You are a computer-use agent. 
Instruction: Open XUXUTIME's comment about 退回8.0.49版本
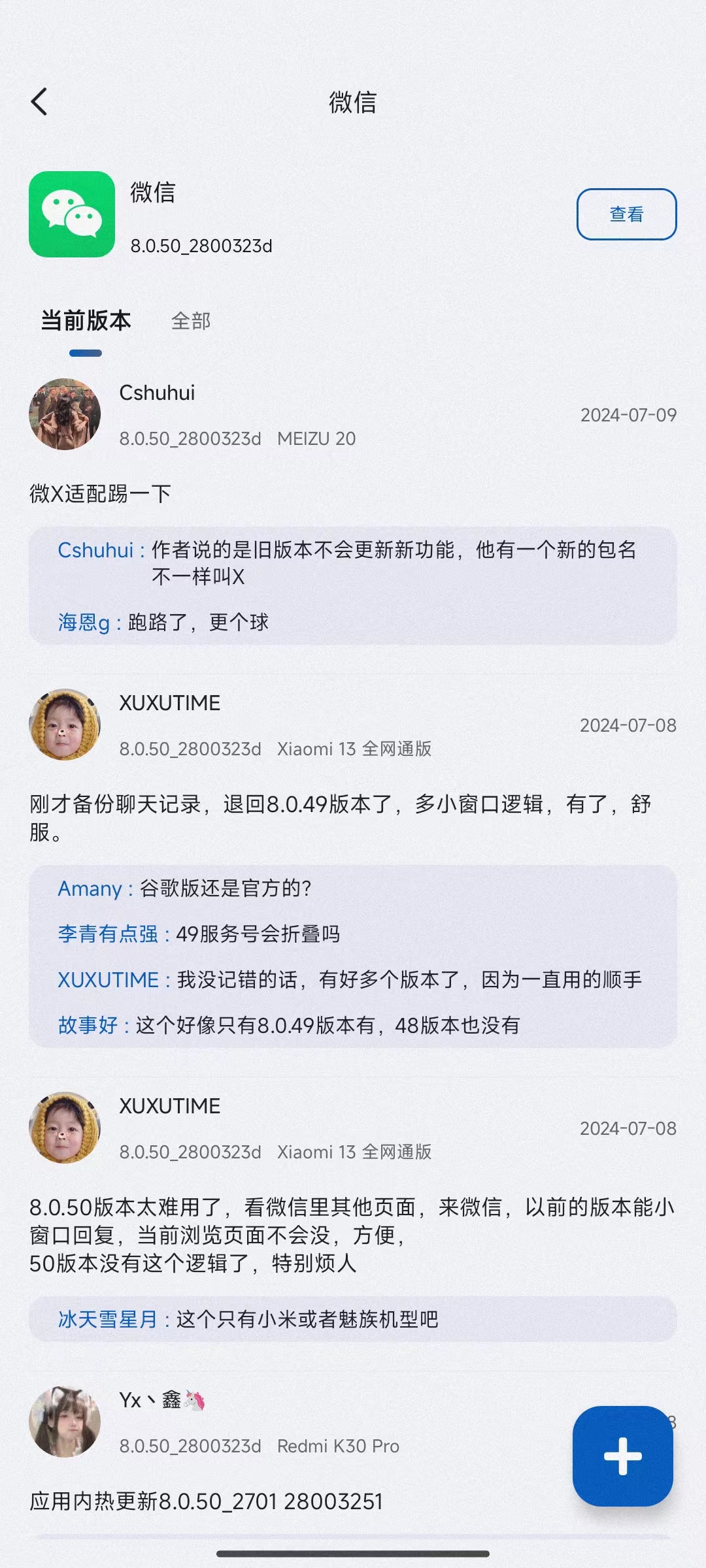(x=340, y=817)
